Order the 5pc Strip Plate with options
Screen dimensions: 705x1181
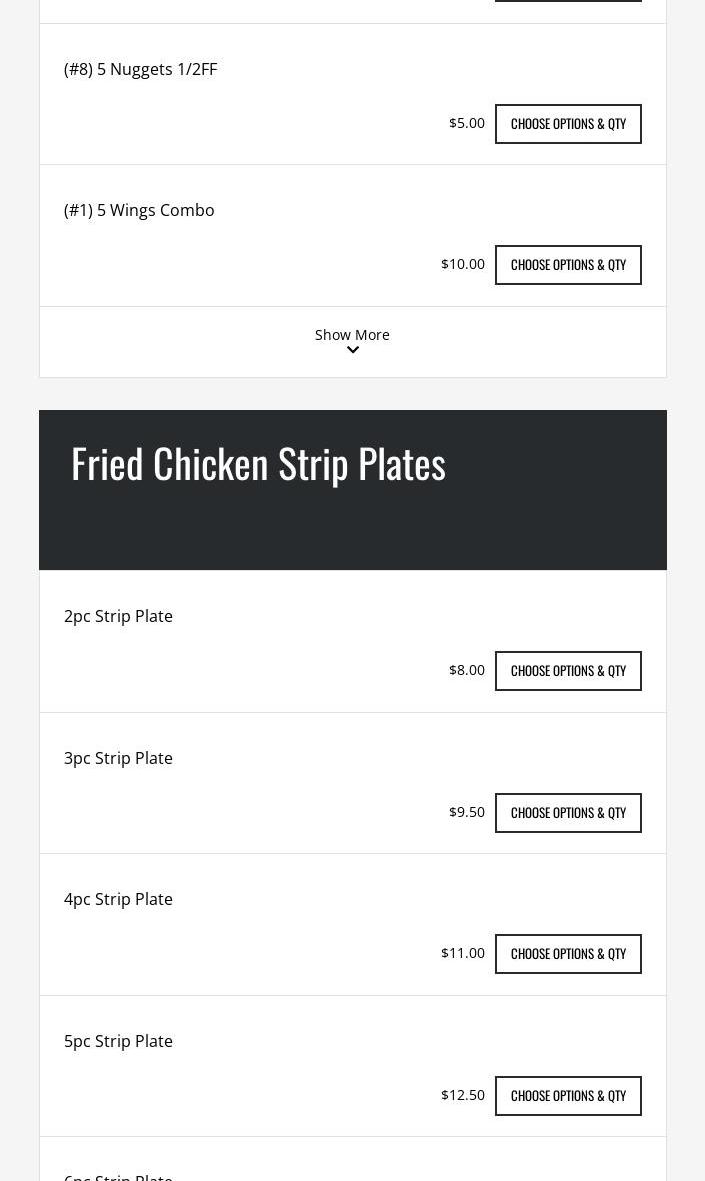tap(568, 1096)
